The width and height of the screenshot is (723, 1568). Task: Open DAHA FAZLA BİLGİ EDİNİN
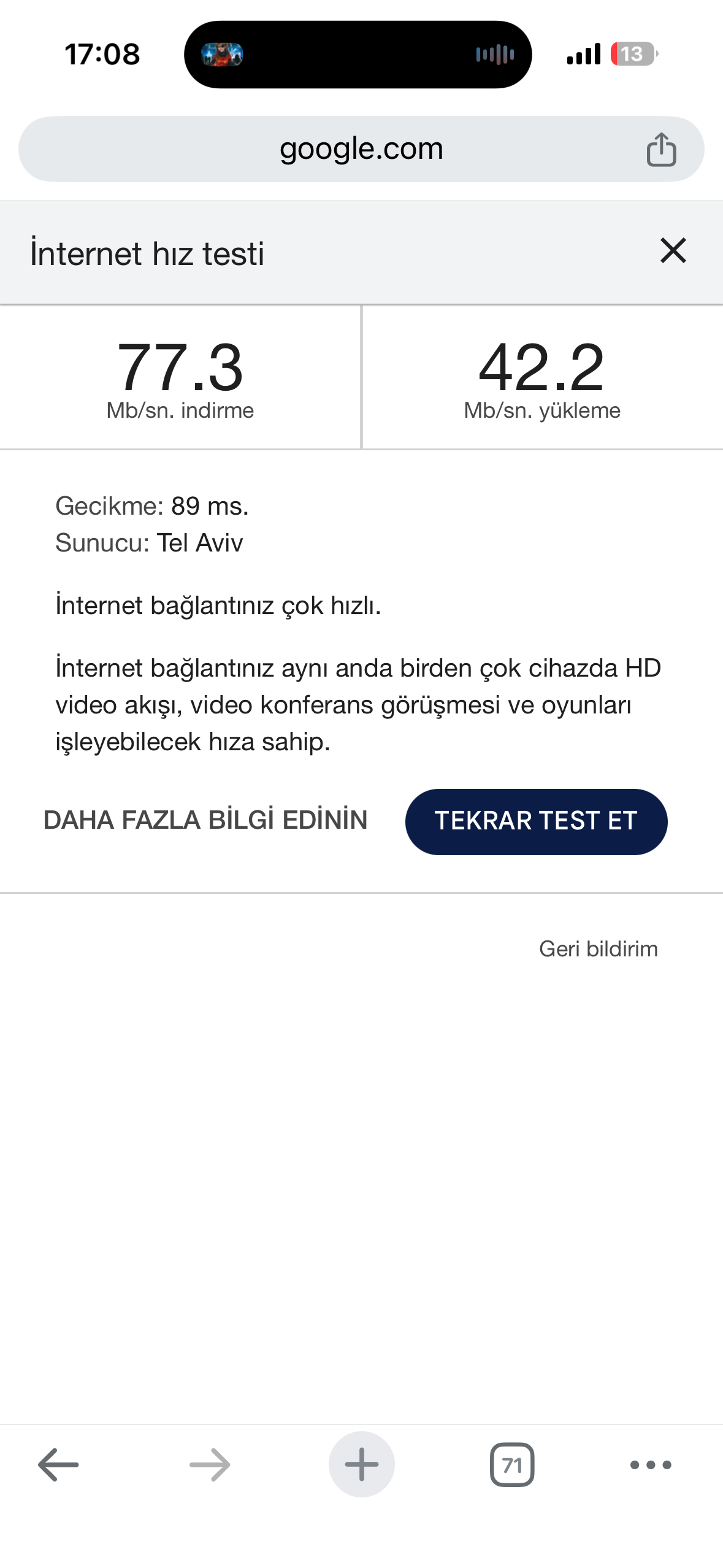pyautogui.click(x=205, y=820)
